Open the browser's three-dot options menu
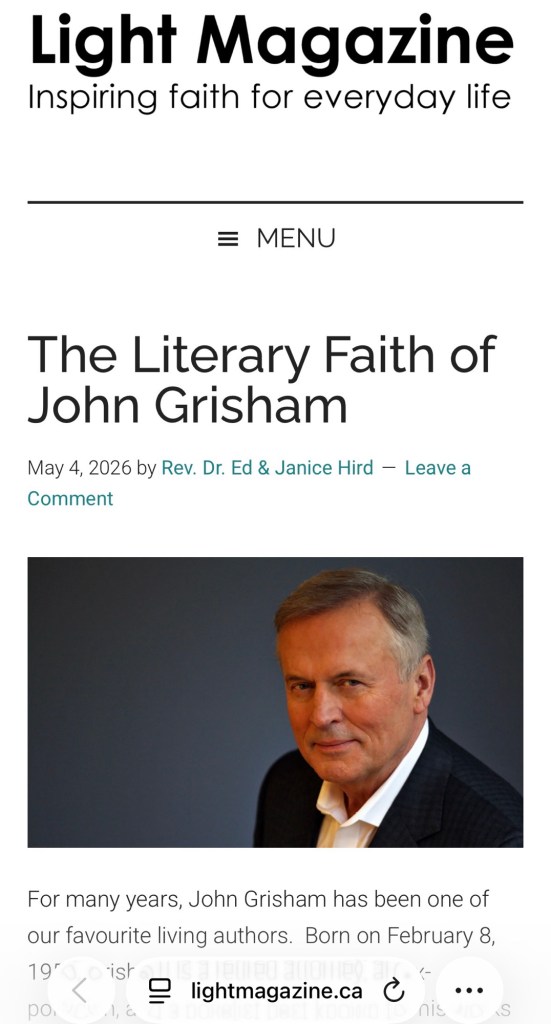Image resolution: width=551 pixels, height=1024 pixels. [469, 991]
